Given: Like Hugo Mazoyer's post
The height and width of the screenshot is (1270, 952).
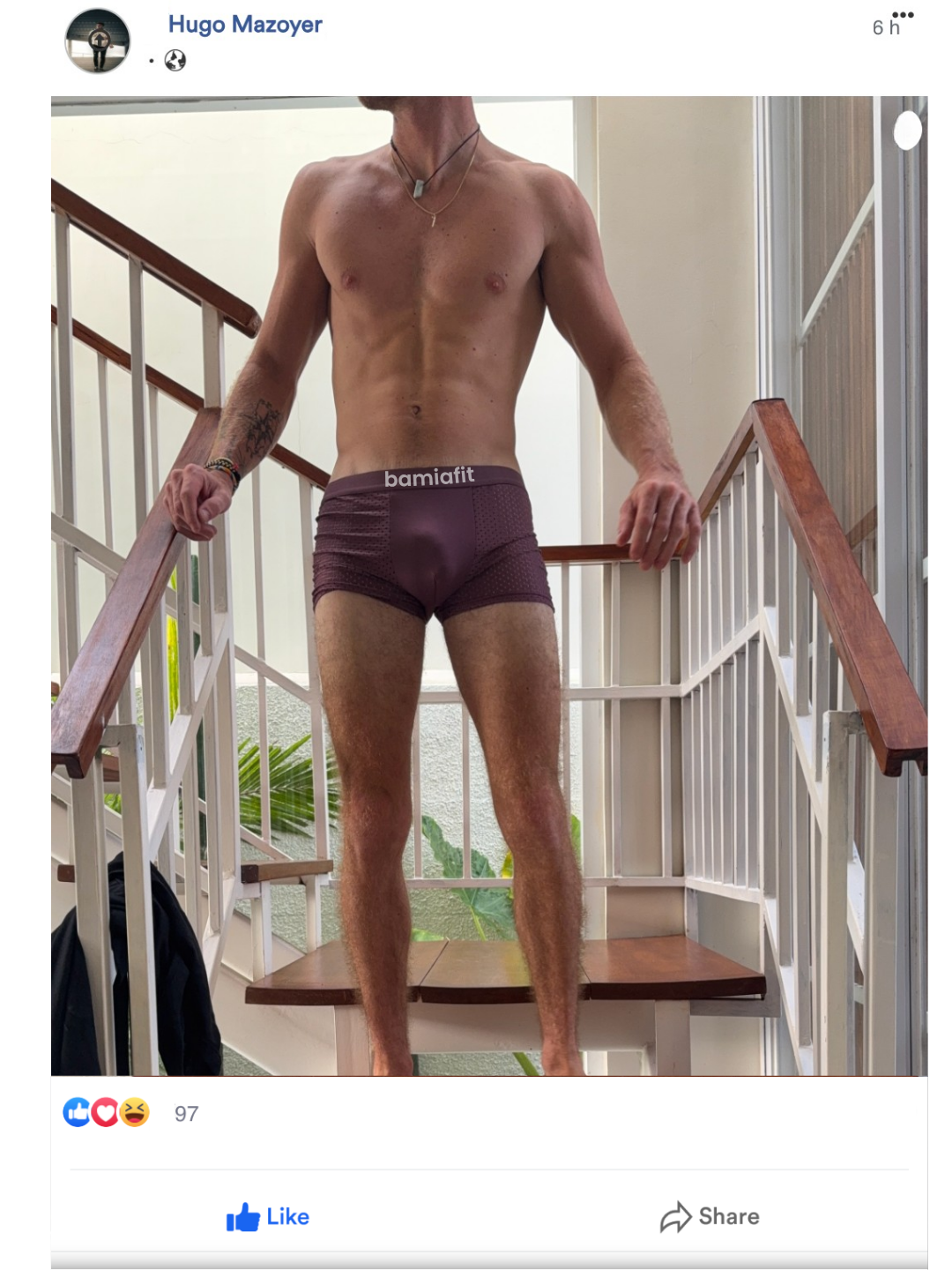Looking at the screenshot, I should (x=268, y=1217).
